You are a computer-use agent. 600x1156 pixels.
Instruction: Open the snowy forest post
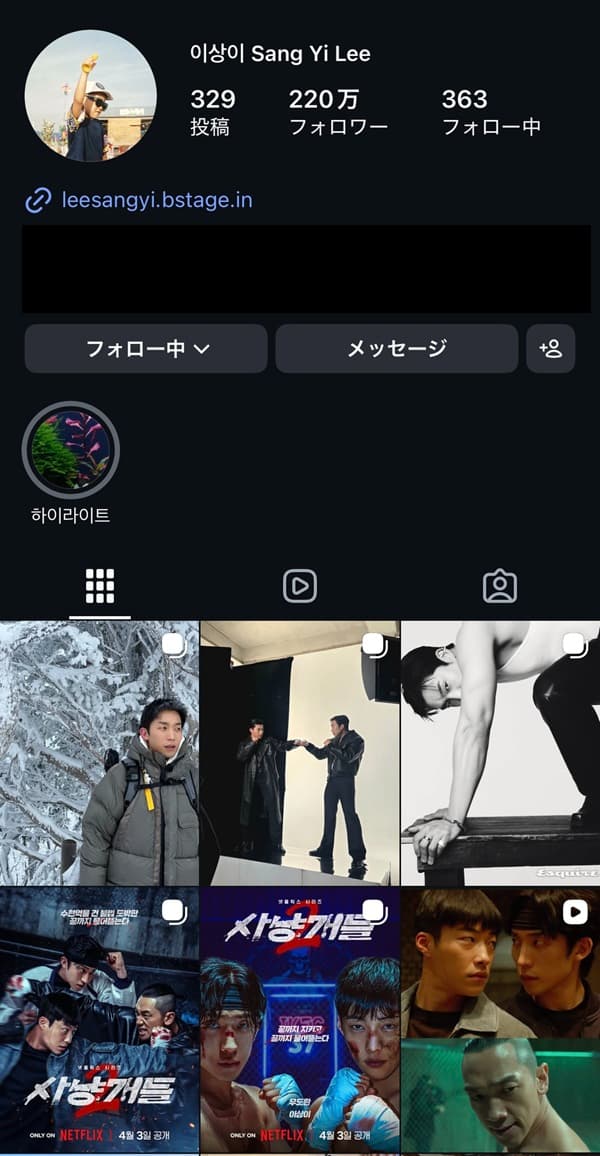point(99,753)
